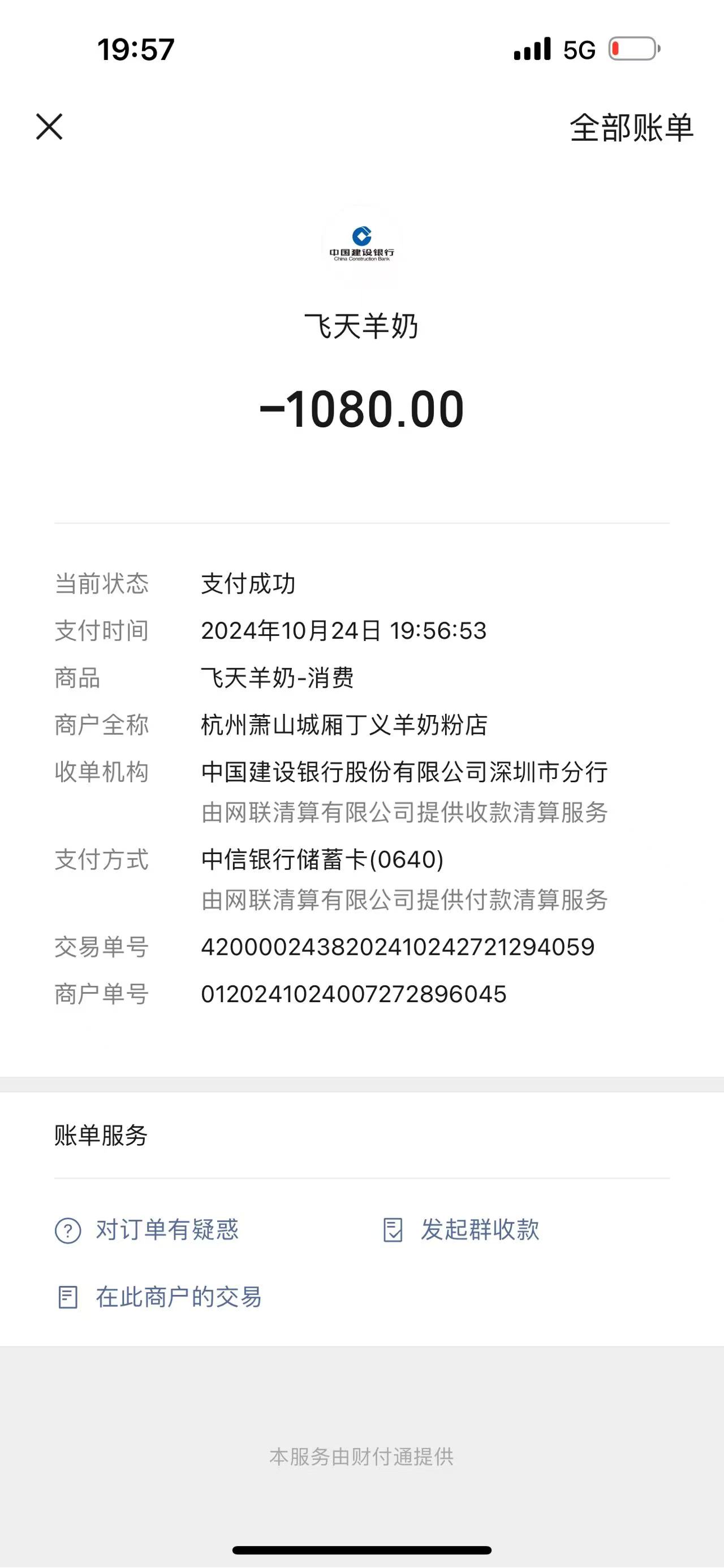The width and height of the screenshot is (724, 1568).
Task: Open 全部账单 (all bills)
Action: pos(631,128)
